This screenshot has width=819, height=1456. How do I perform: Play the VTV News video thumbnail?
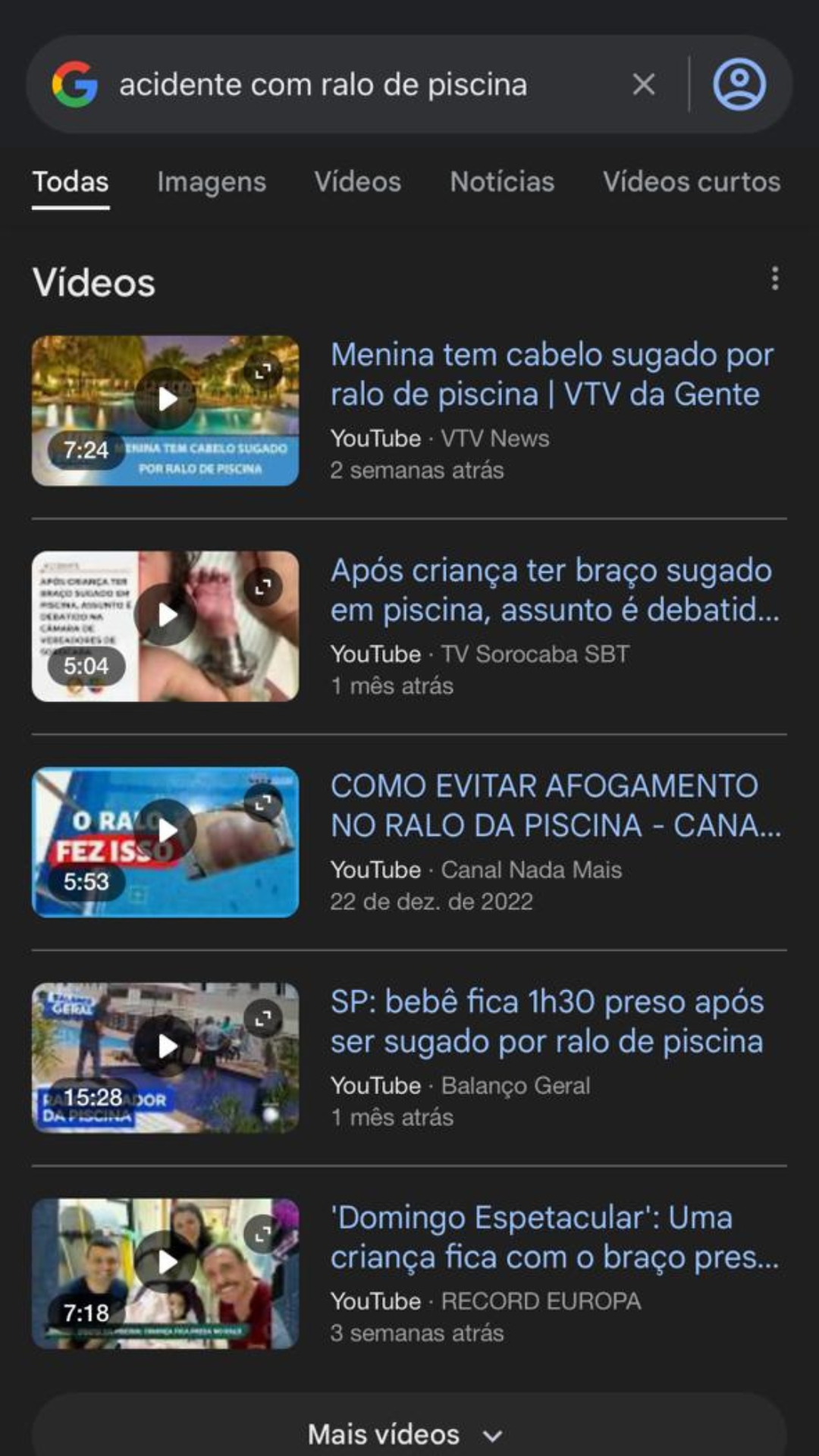point(165,400)
